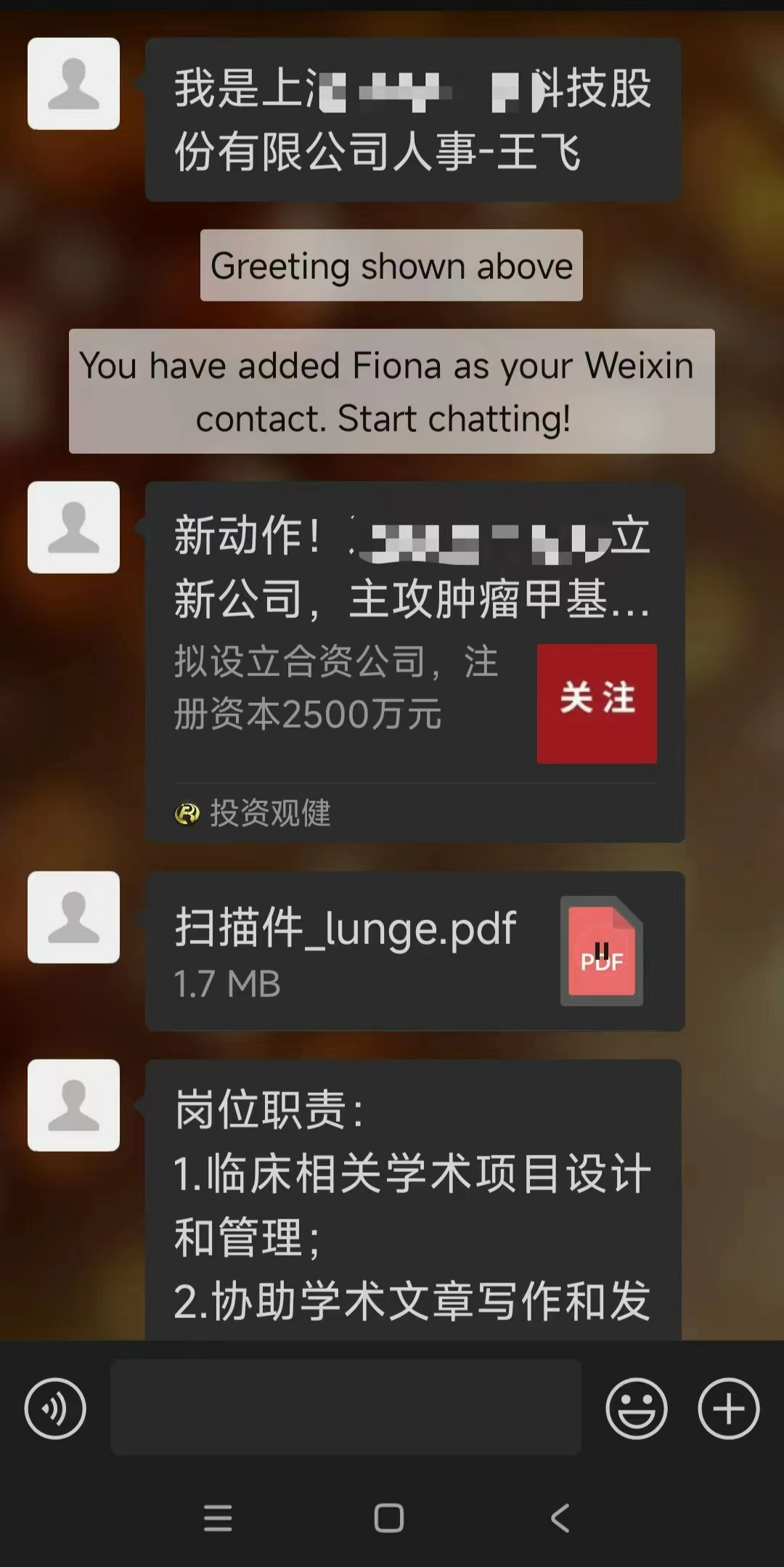Viewport: 784px width, 1567px height.
Task: Open the shared 投资观健 article card
Action: 415,661
